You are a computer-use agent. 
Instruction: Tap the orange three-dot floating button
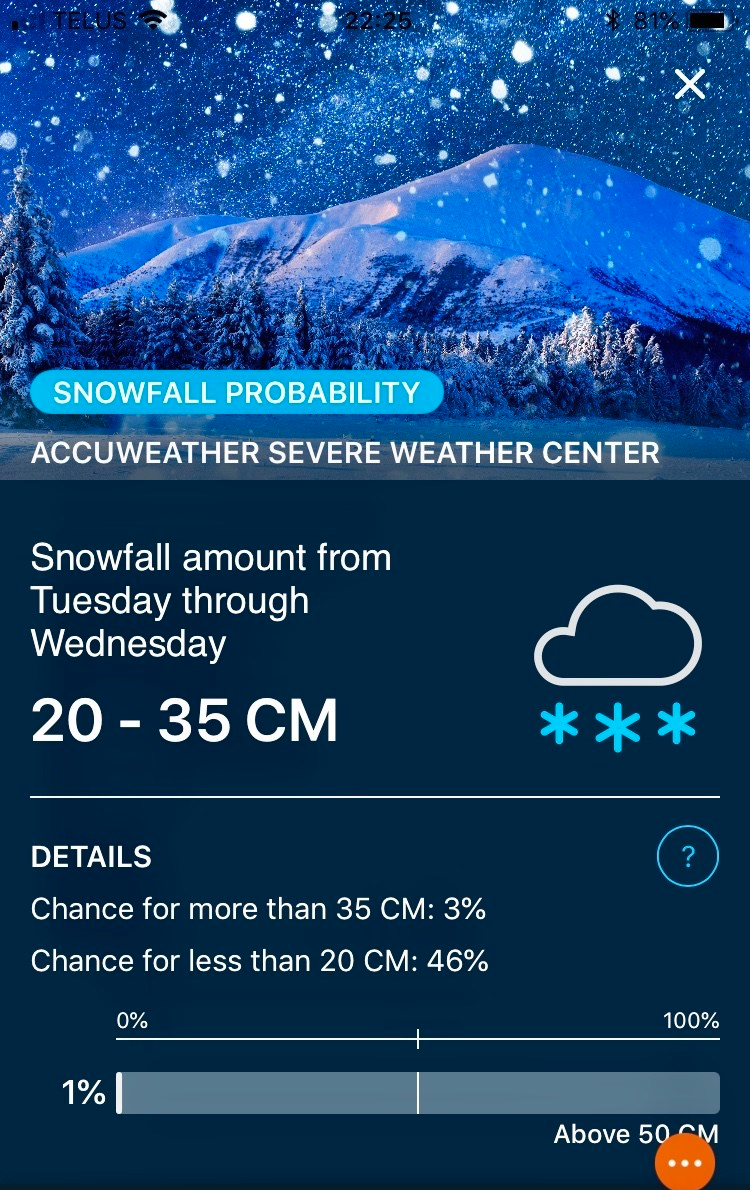pyautogui.click(x=685, y=1162)
